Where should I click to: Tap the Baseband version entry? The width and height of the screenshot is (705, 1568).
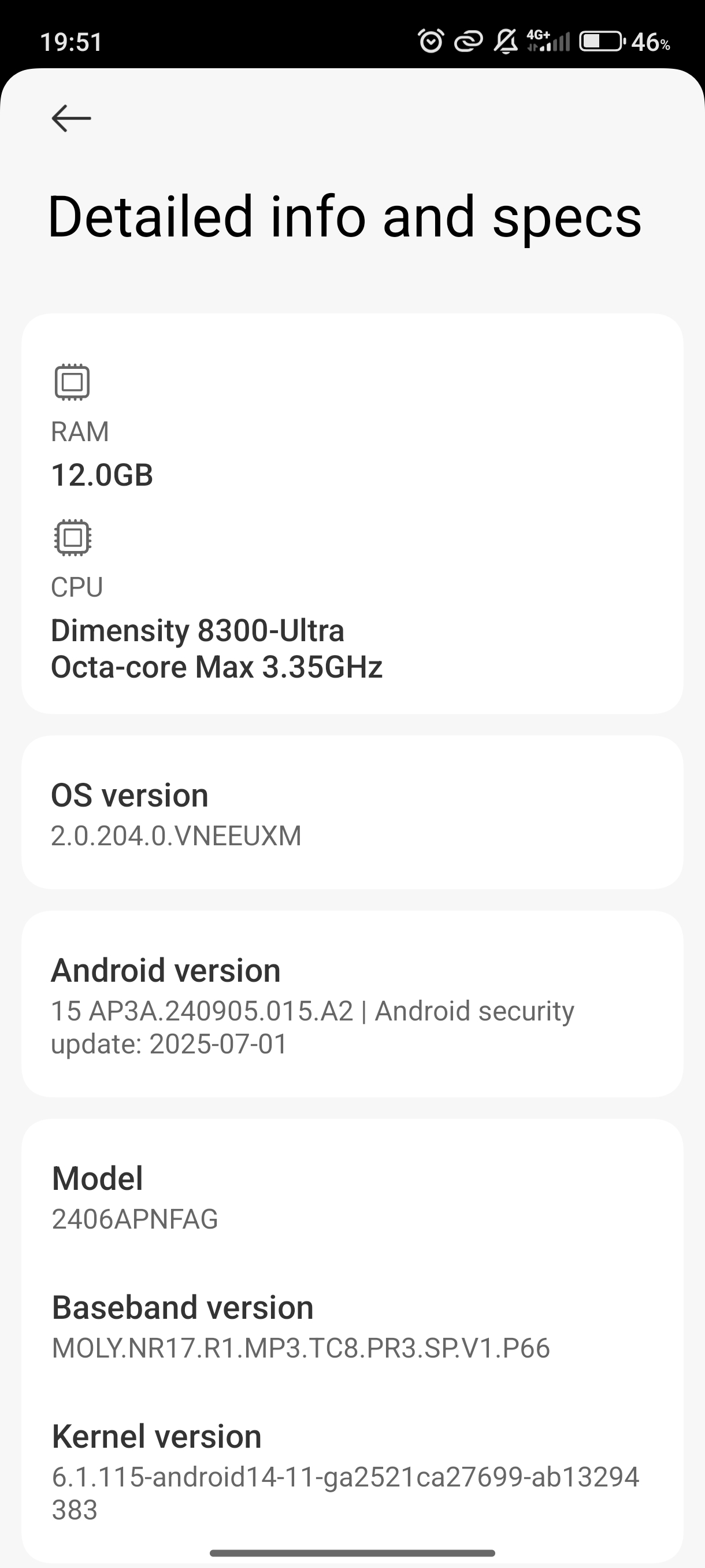tap(352, 1327)
